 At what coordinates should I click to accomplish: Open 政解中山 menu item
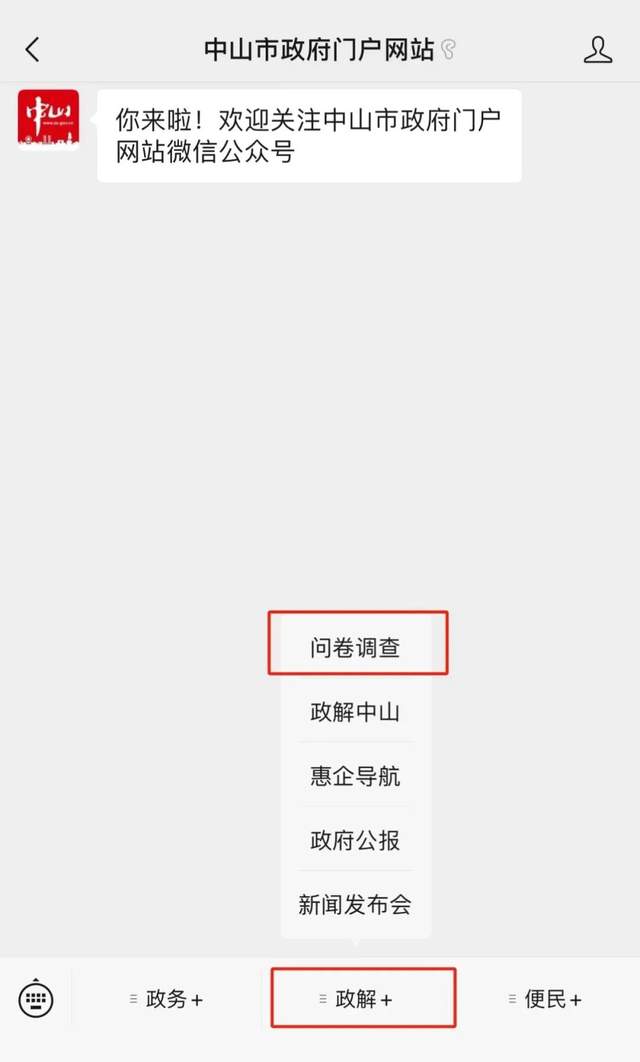point(356,712)
